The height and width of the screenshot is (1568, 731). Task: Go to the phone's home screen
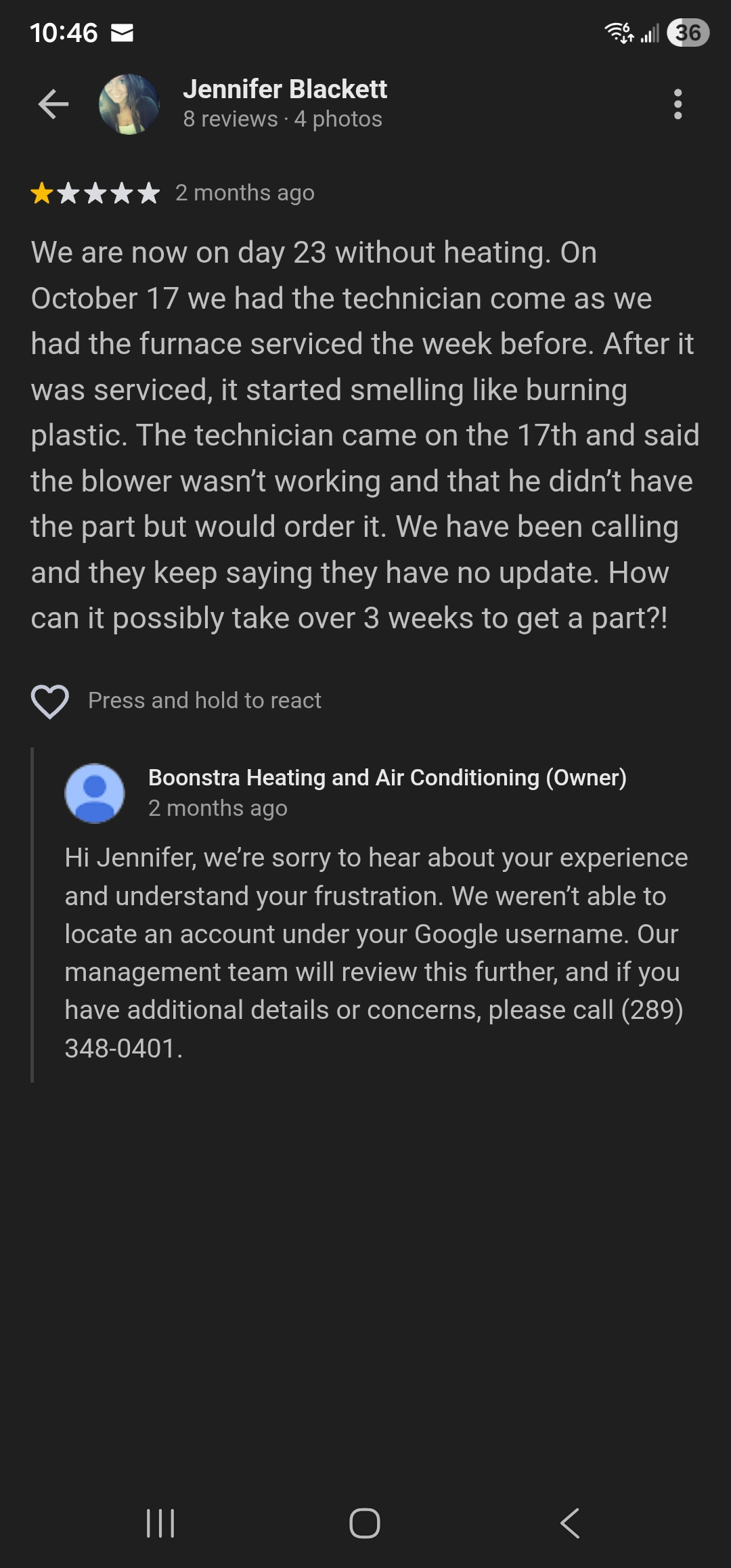coord(365,1523)
